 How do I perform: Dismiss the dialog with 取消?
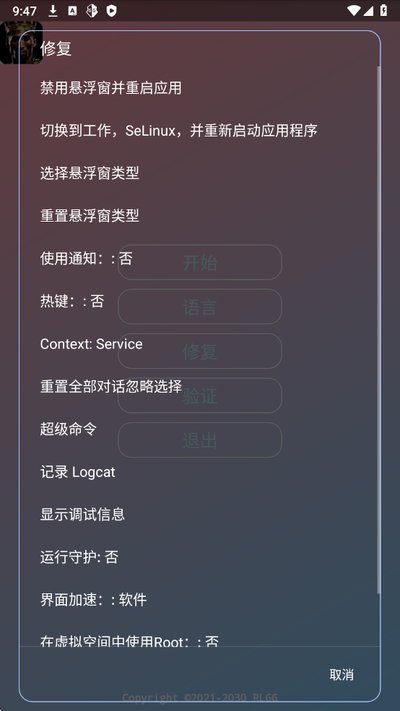click(x=341, y=675)
